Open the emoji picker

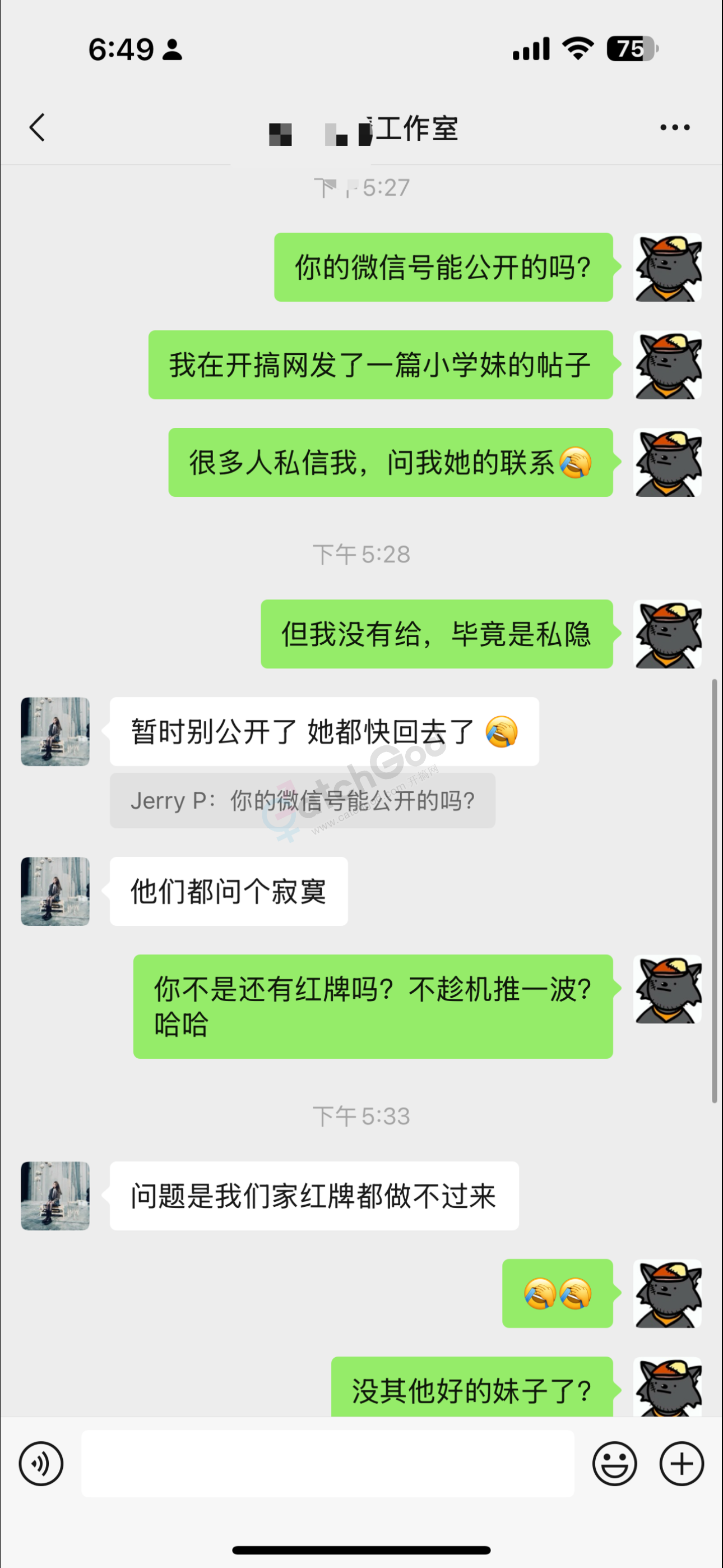pos(617,1464)
